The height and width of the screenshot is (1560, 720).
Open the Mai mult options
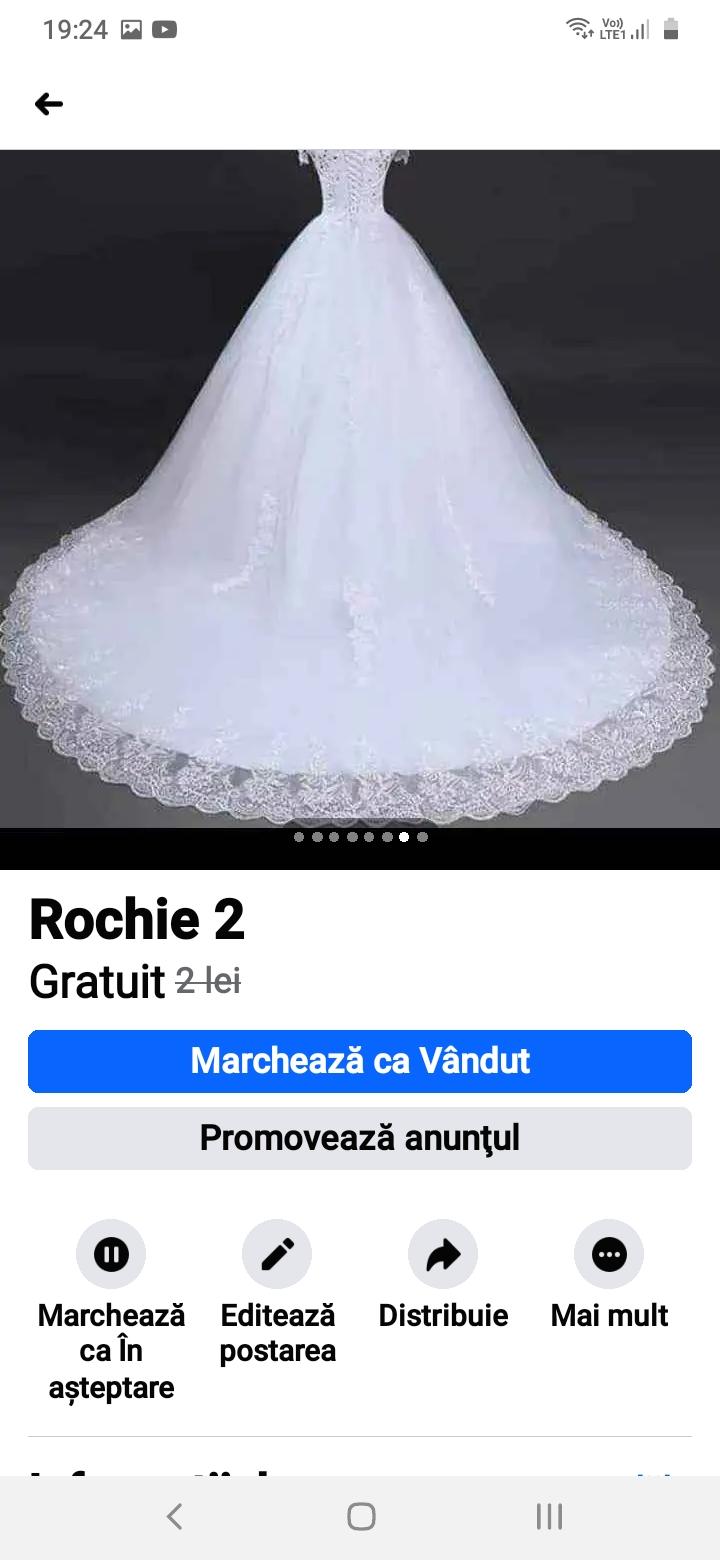609,1255
